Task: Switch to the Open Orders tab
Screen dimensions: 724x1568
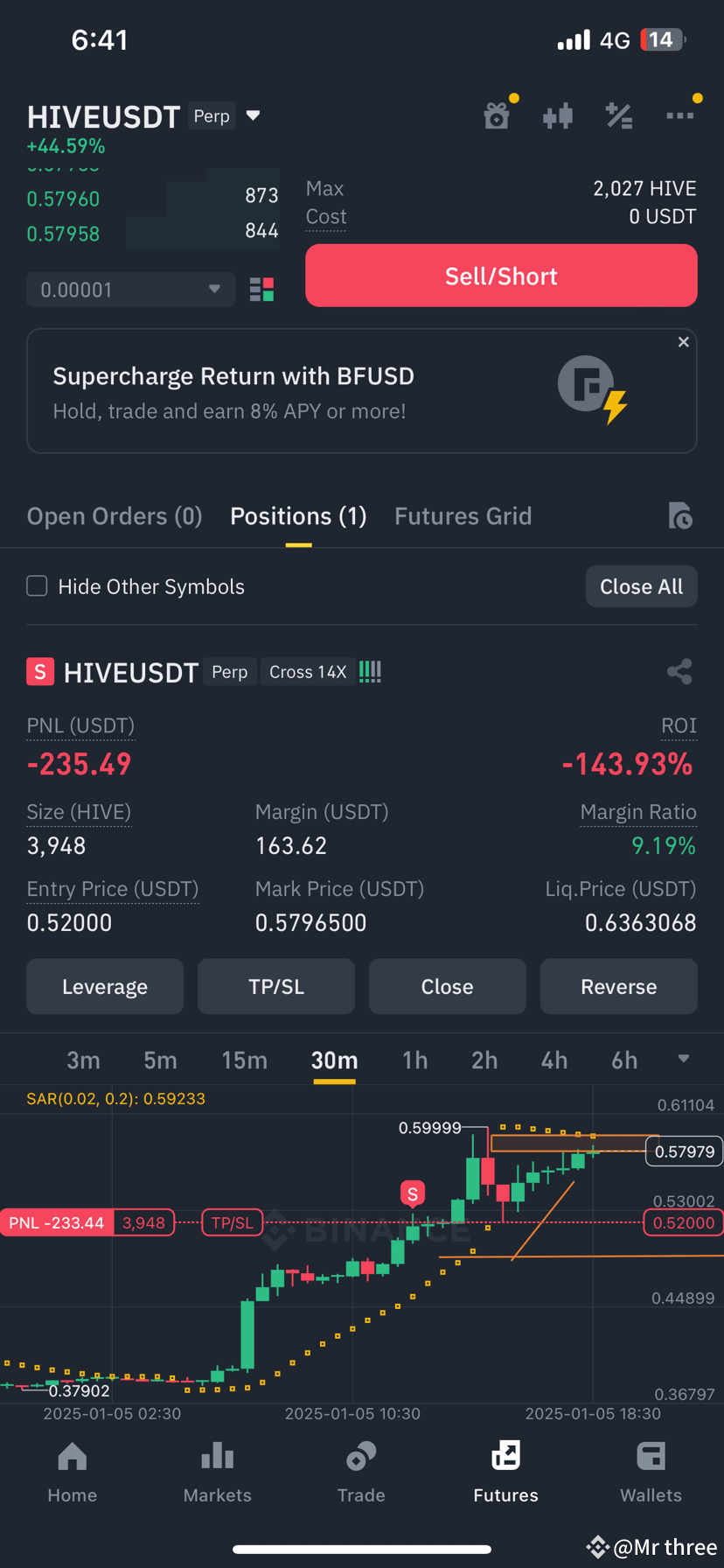Action: [x=114, y=516]
